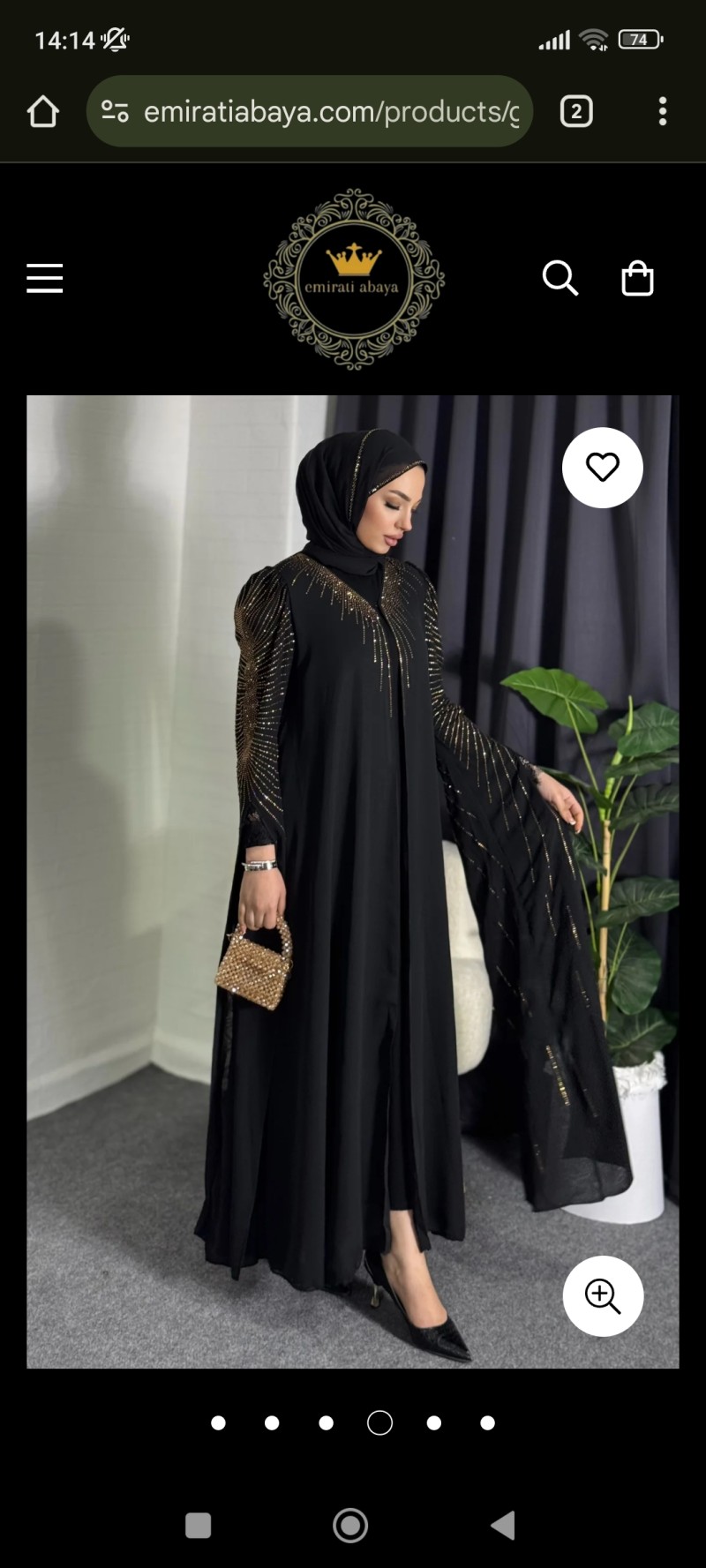Select the fifth image indicator dot
706x1568 pixels.
click(433, 1422)
